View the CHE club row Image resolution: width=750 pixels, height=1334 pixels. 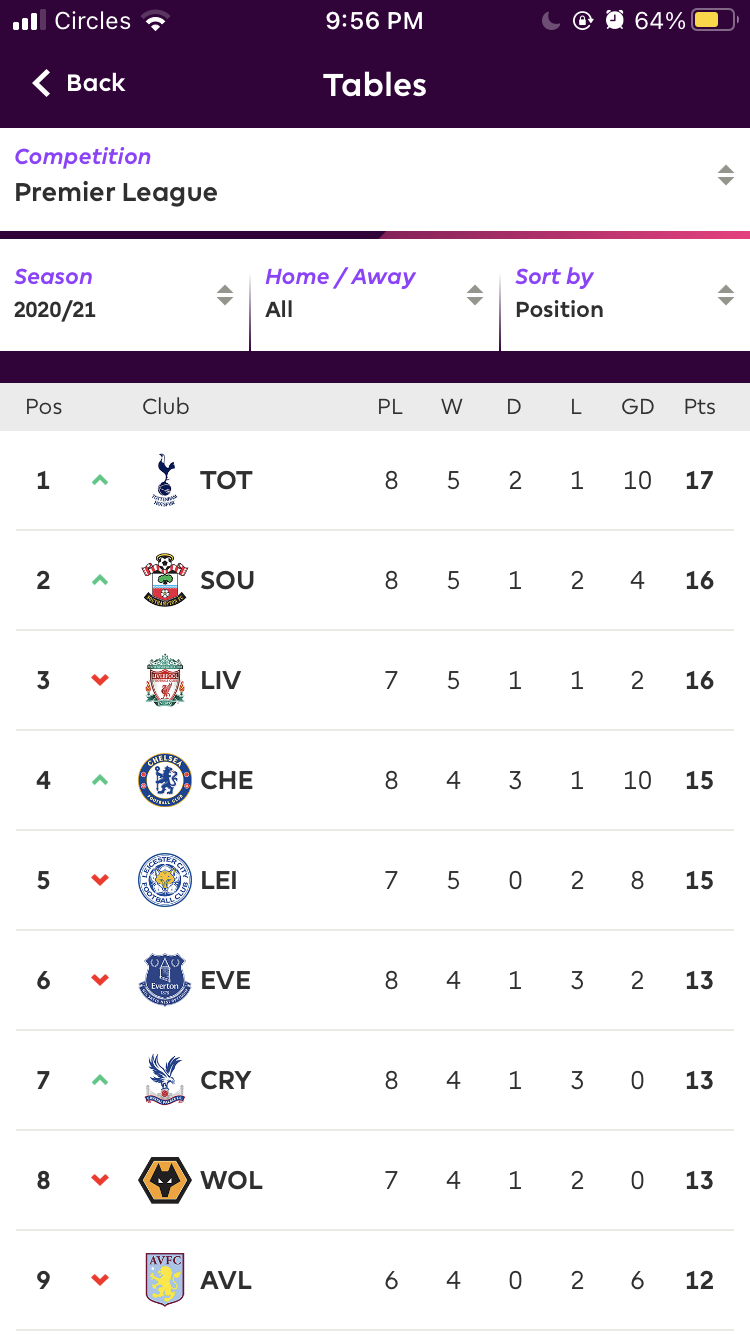tap(375, 780)
